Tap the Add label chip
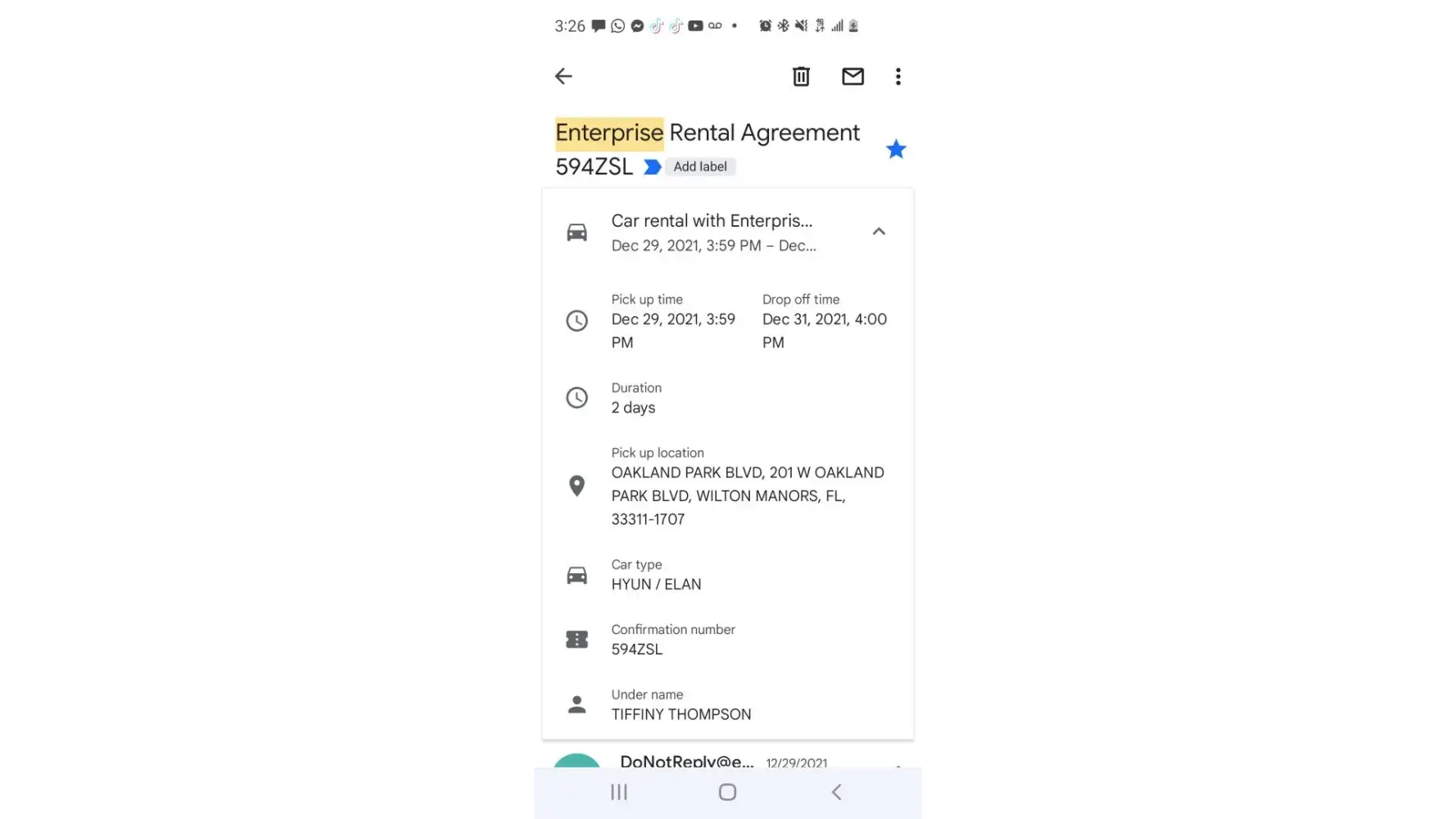The image size is (1456, 819). click(699, 166)
